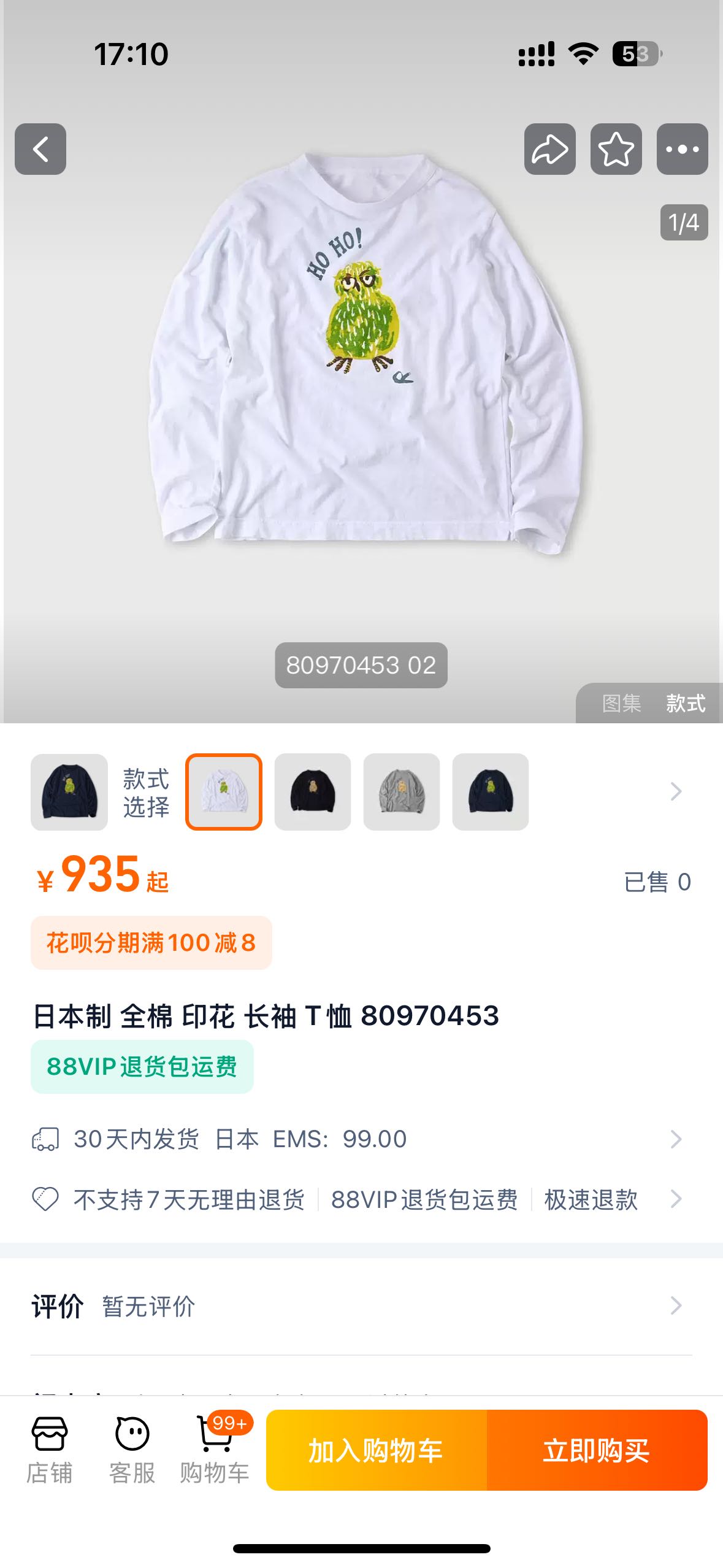Tap 立即购买 to buy now
Screen dimensions: 723x1568
point(597,1450)
